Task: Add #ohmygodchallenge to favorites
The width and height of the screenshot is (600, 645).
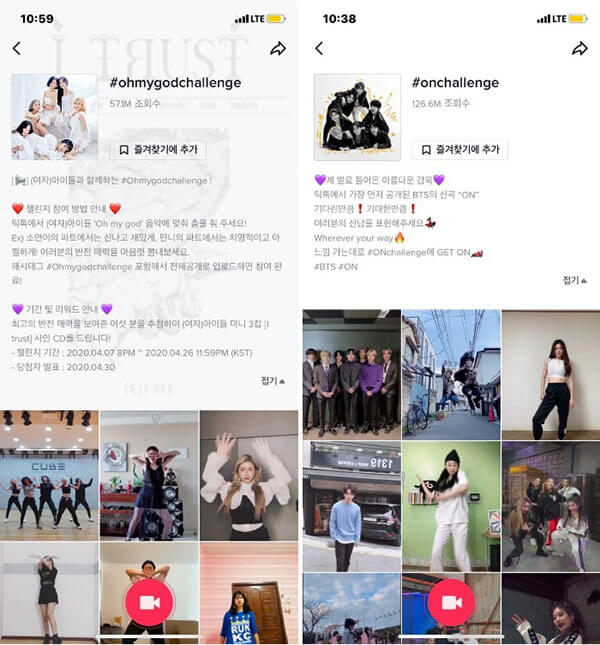Action: (158, 149)
